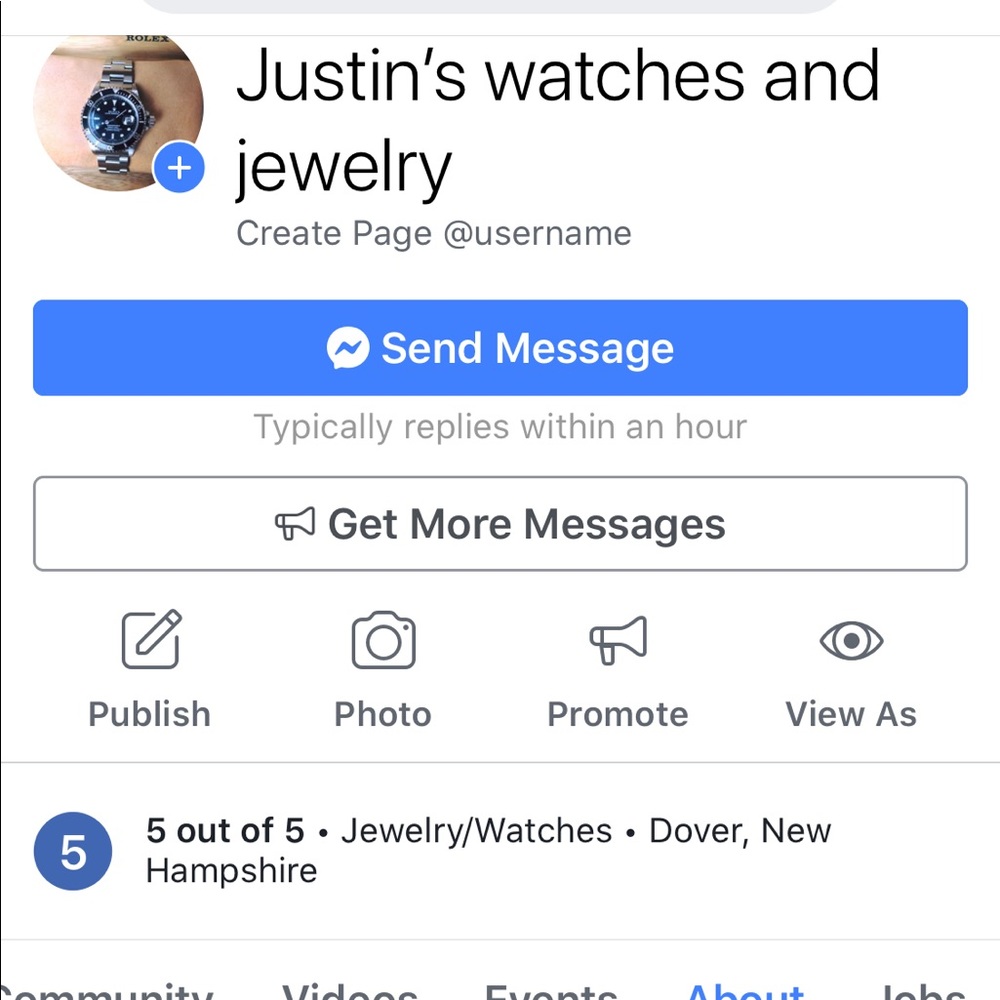Tap the Send Message button

click(x=500, y=348)
